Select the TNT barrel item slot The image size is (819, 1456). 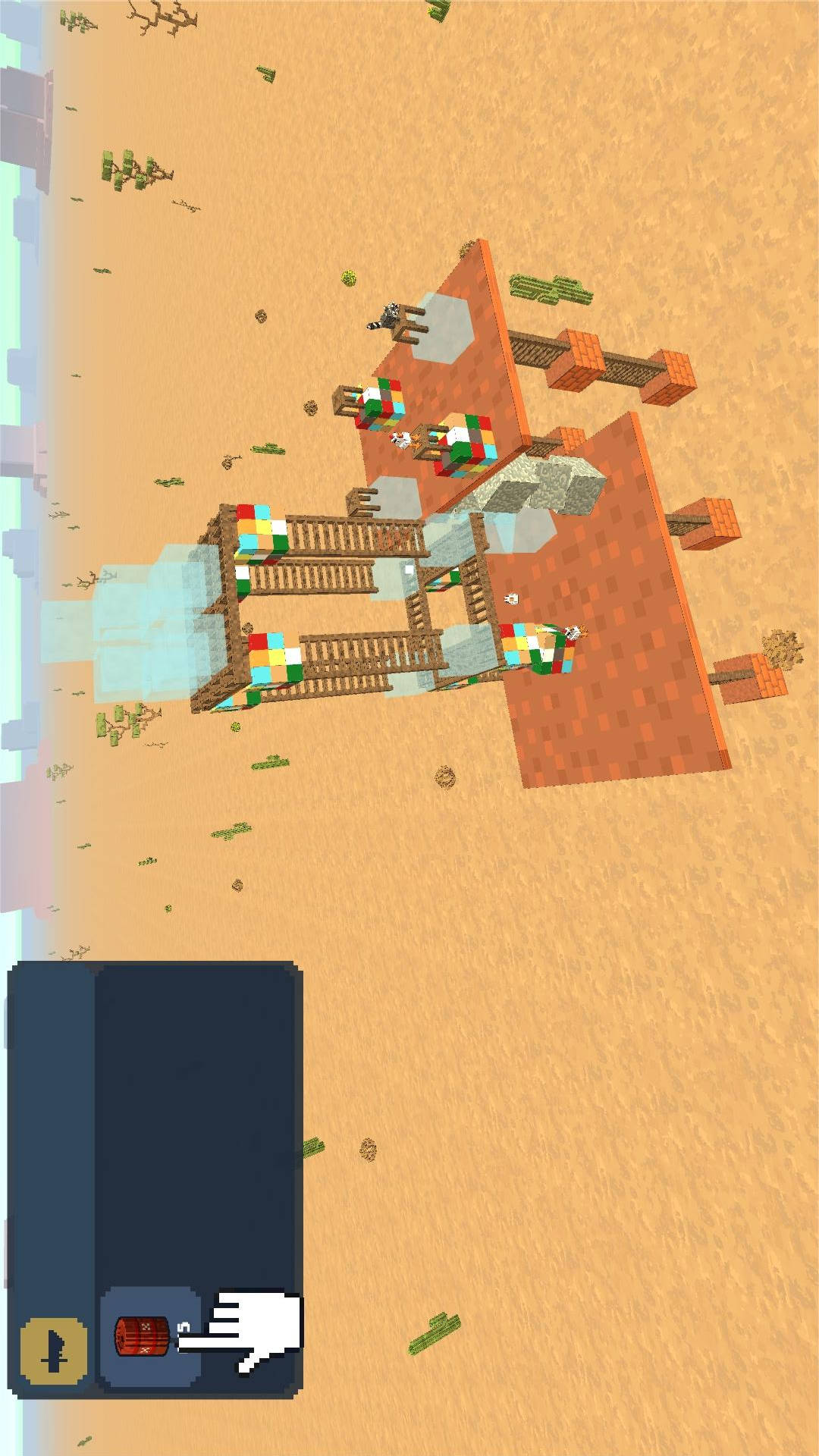coord(149,1336)
